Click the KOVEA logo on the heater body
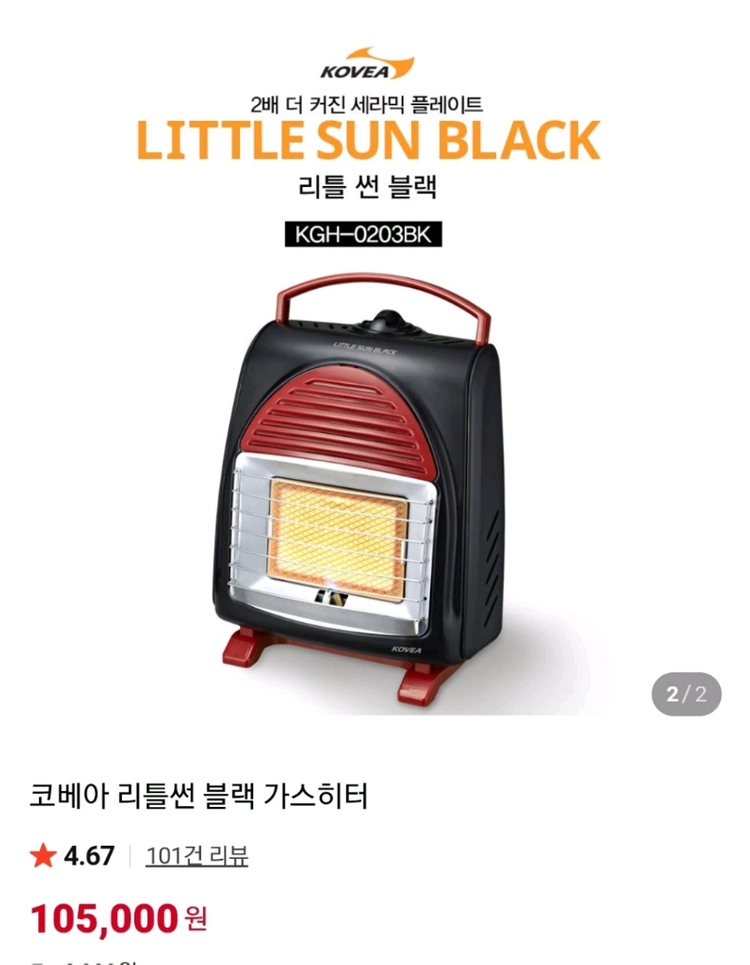 (404, 648)
